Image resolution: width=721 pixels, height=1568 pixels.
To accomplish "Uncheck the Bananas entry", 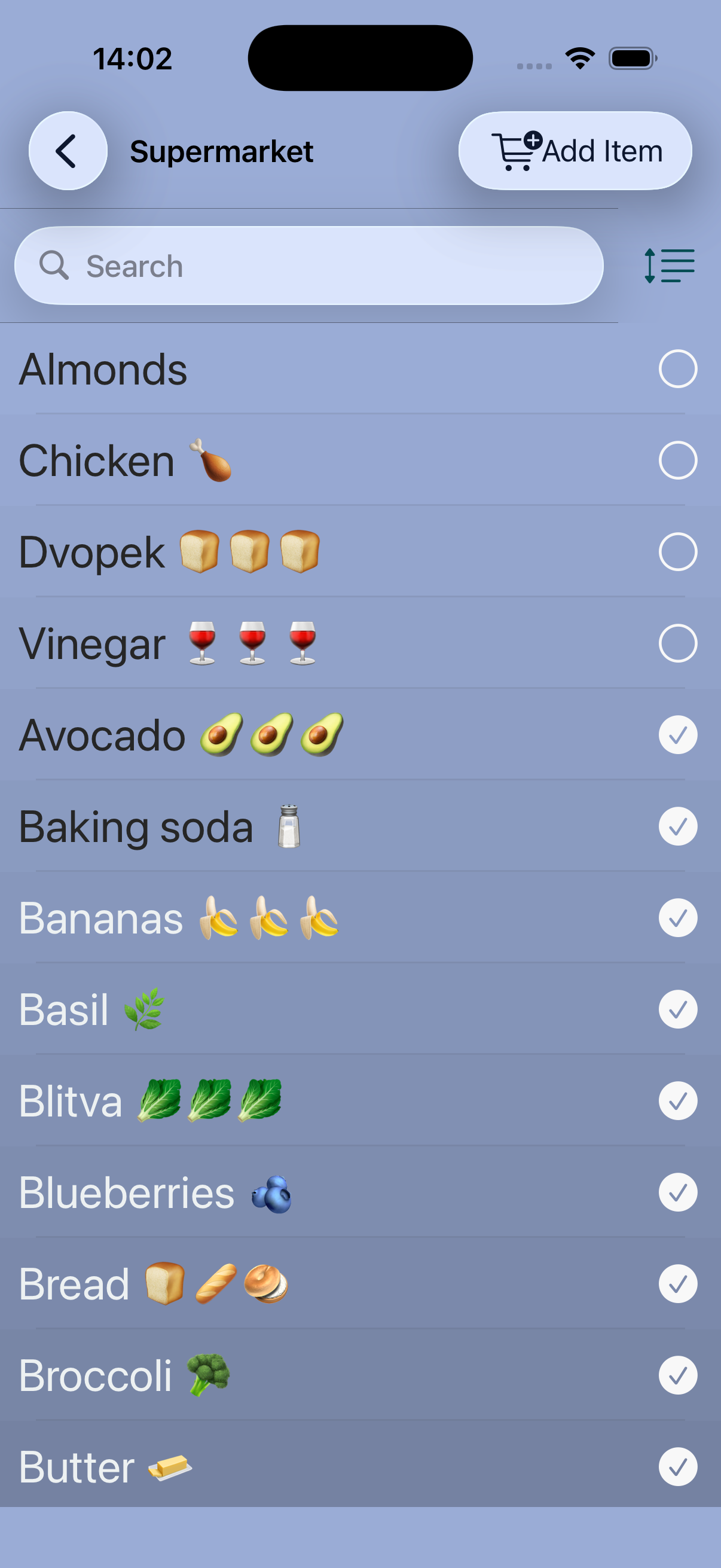I will coord(678,918).
